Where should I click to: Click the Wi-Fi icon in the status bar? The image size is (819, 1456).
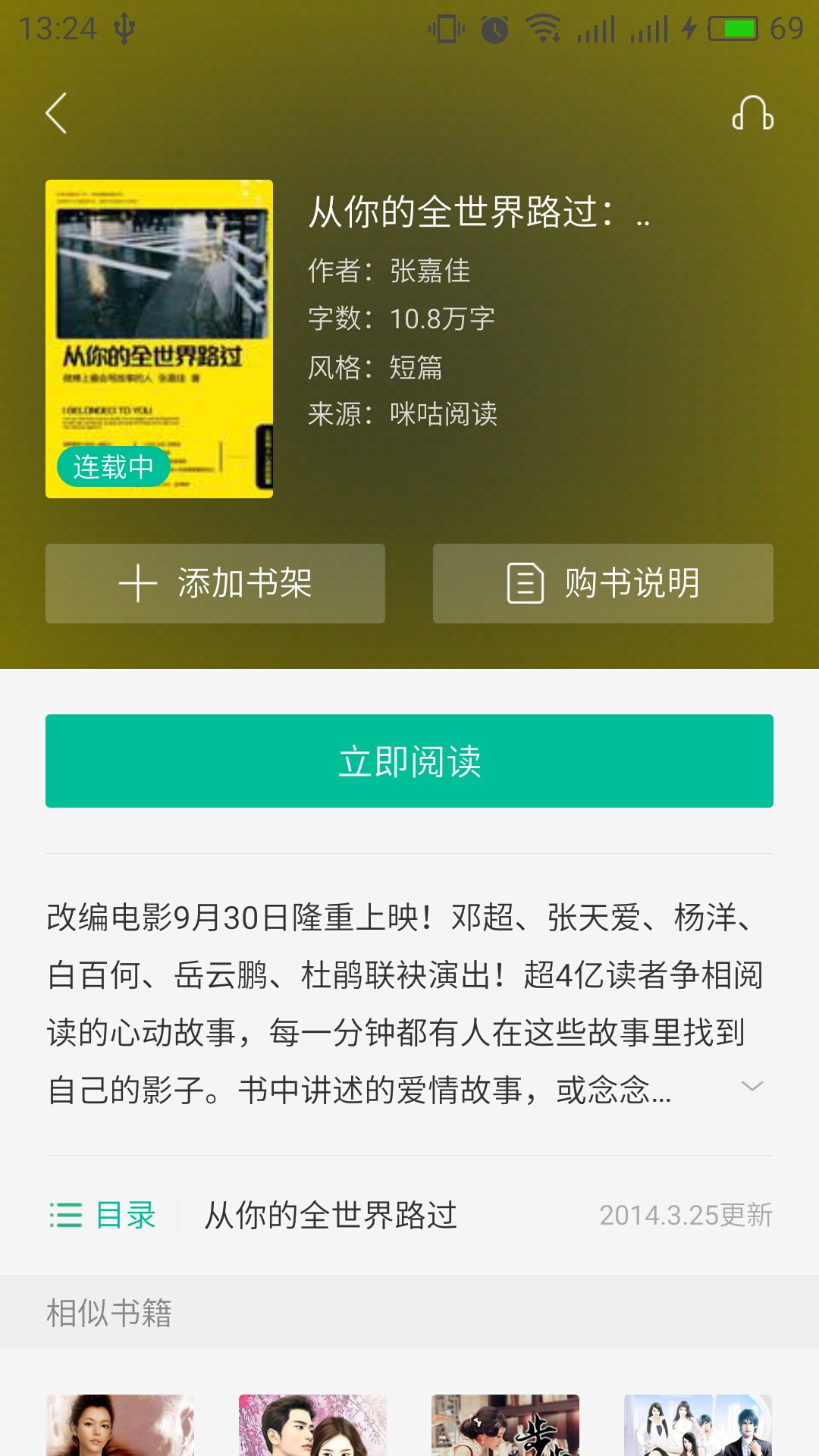coord(542,28)
